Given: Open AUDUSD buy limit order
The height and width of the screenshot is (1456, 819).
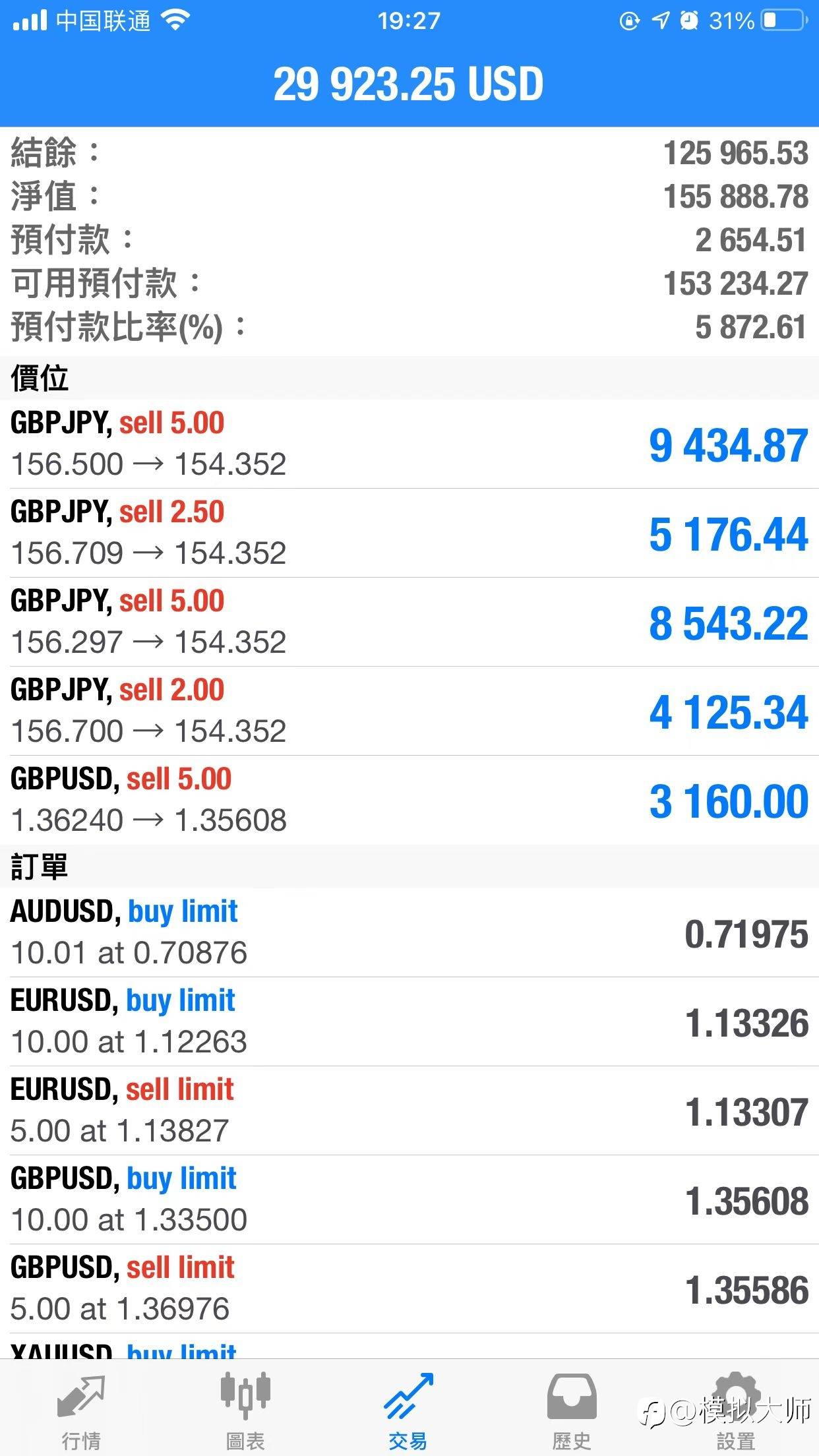Looking at the screenshot, I should click(x=409, y=932).
